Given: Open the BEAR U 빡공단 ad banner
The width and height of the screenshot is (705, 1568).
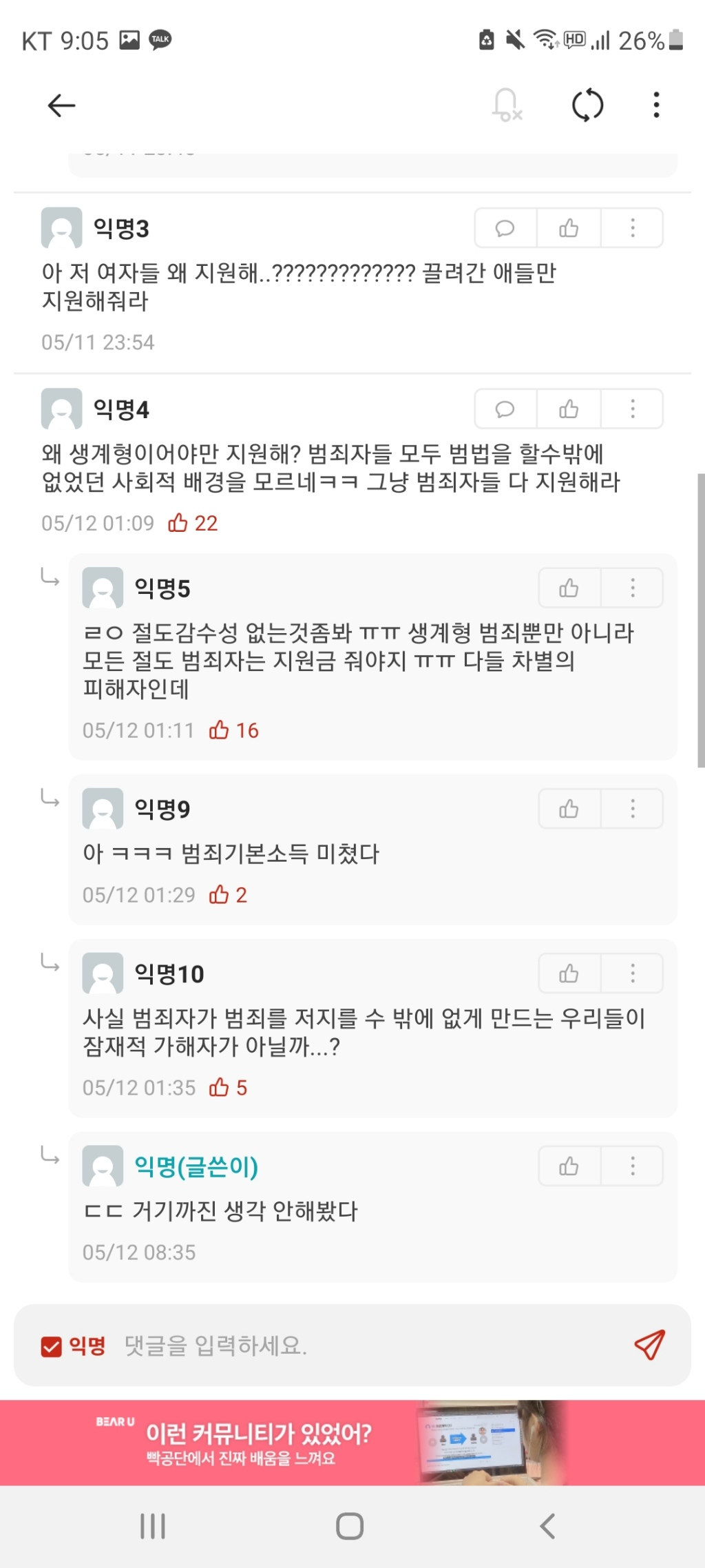Looking at the screenshot, I should 352,1443.
